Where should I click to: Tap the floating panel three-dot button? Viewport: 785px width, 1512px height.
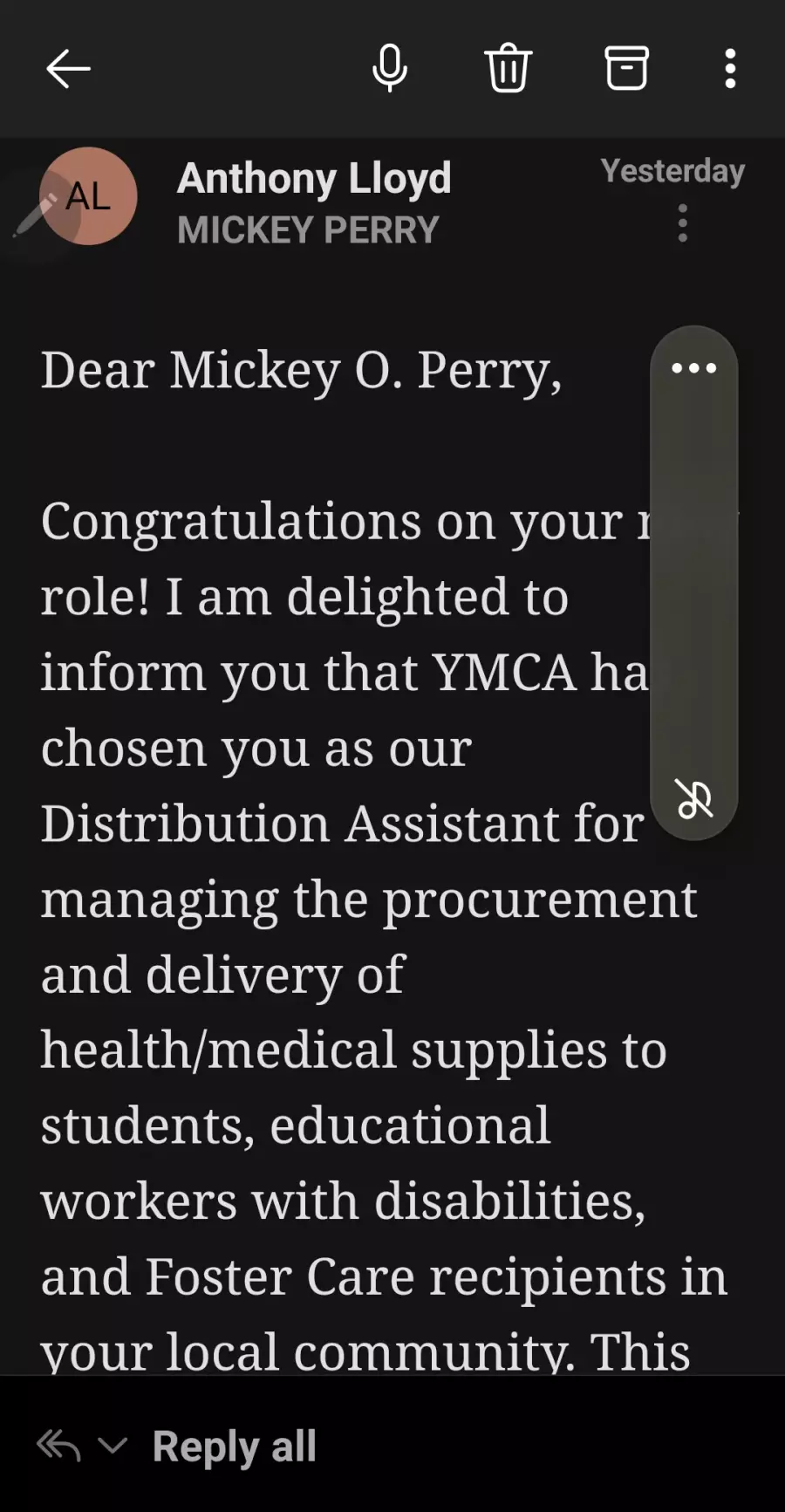point(694,368)
